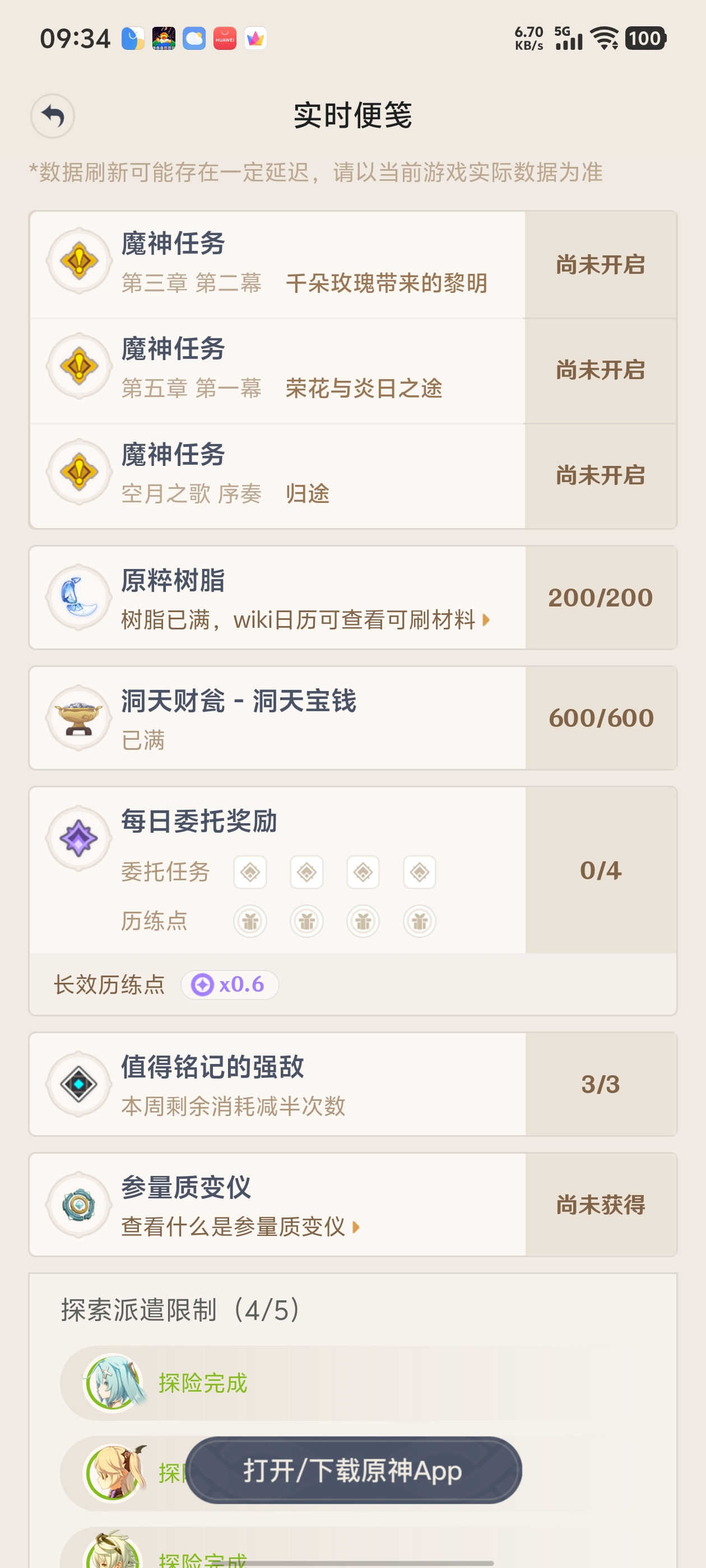
Task: Click the first 委托任务 commission slot icon
Action: (250, 872)
